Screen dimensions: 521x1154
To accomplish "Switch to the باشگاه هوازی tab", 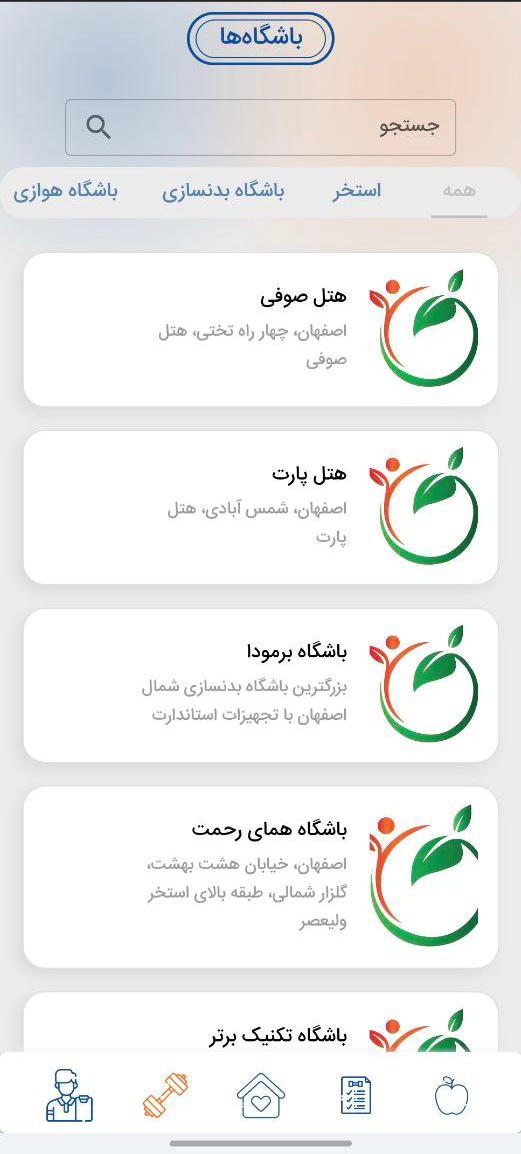I will (65, 192).
